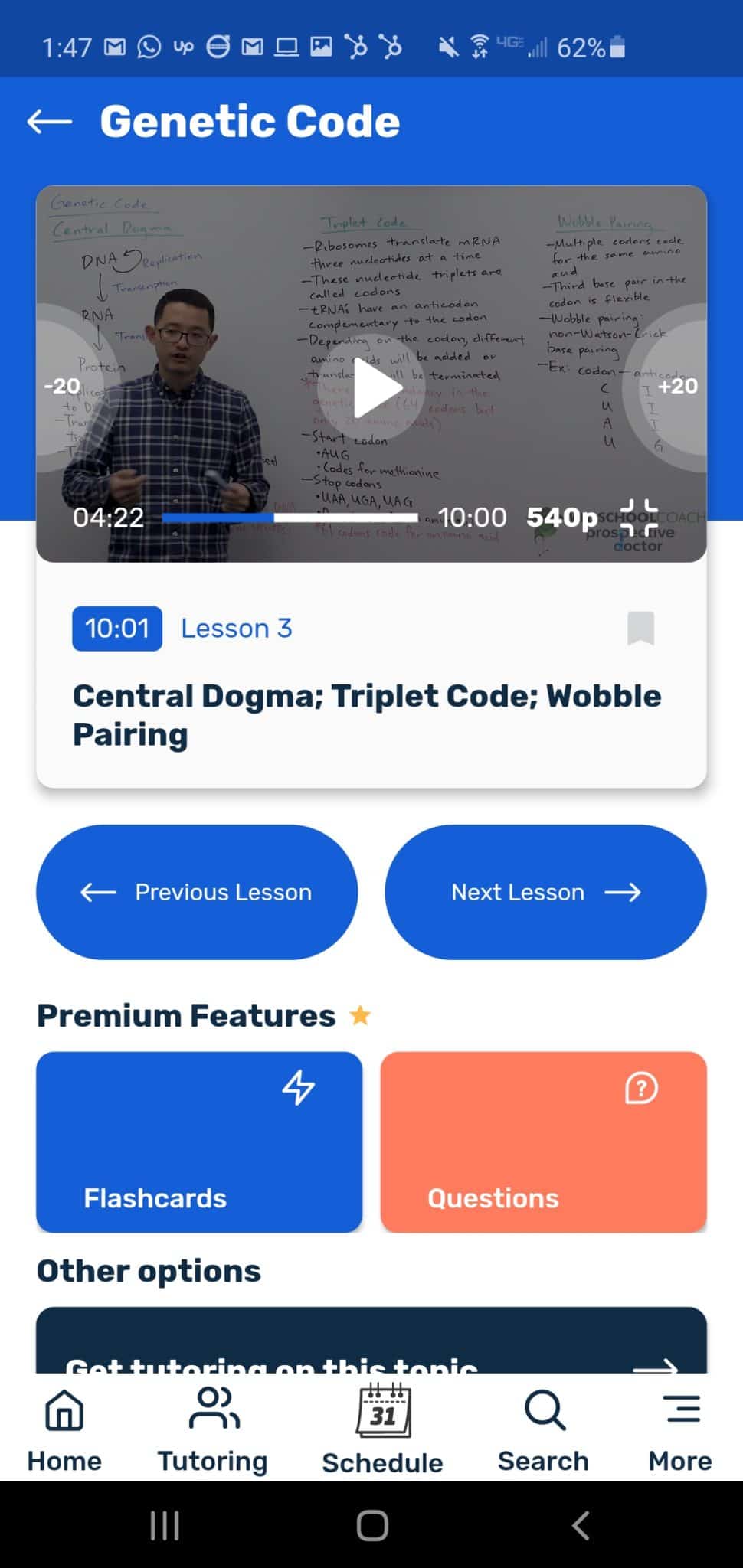Rewind the video 20 seconds
The image size is (743, 1568).
coord(62,386)
